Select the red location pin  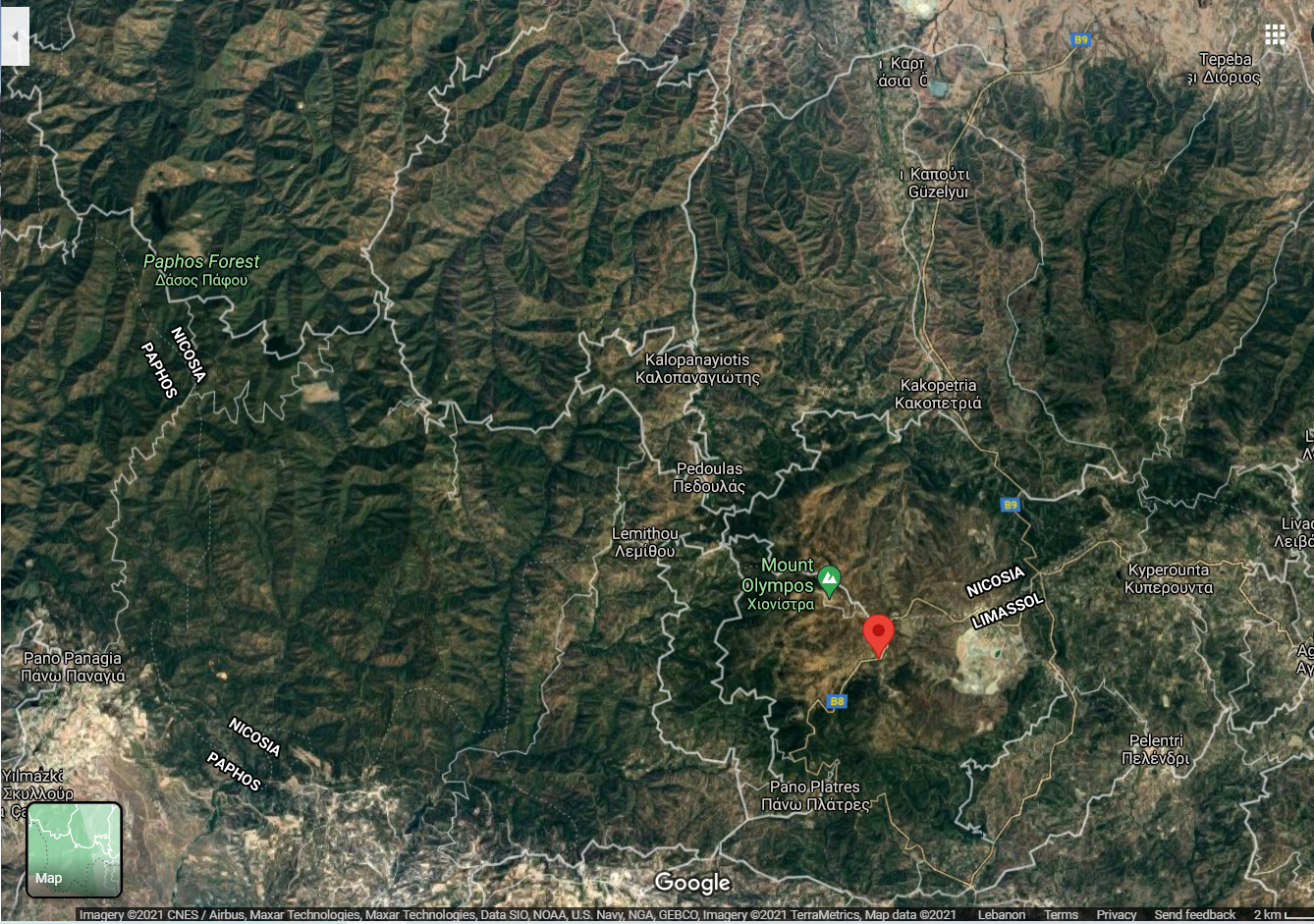tap(878, 633)
